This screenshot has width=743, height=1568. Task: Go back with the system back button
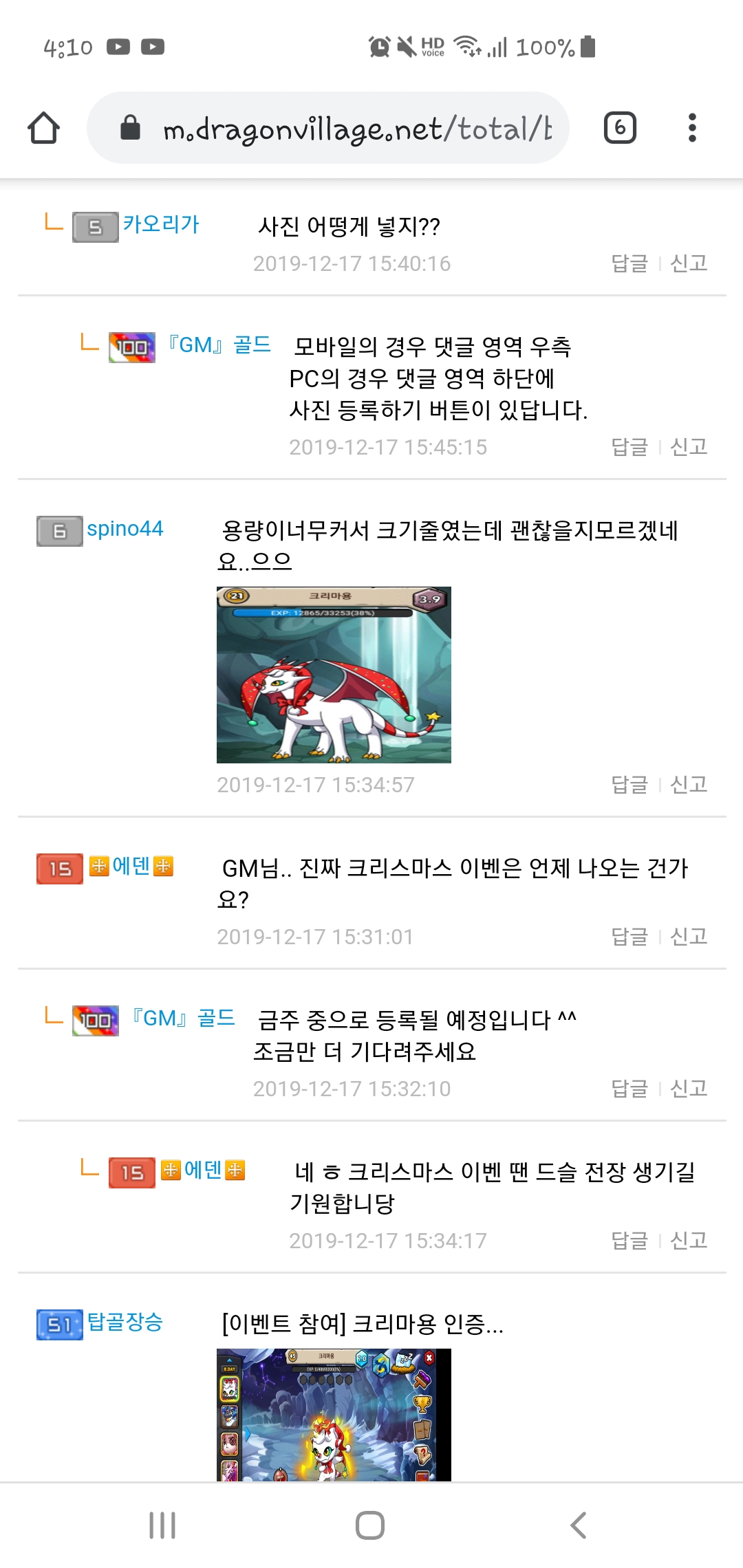(579, 1525)
